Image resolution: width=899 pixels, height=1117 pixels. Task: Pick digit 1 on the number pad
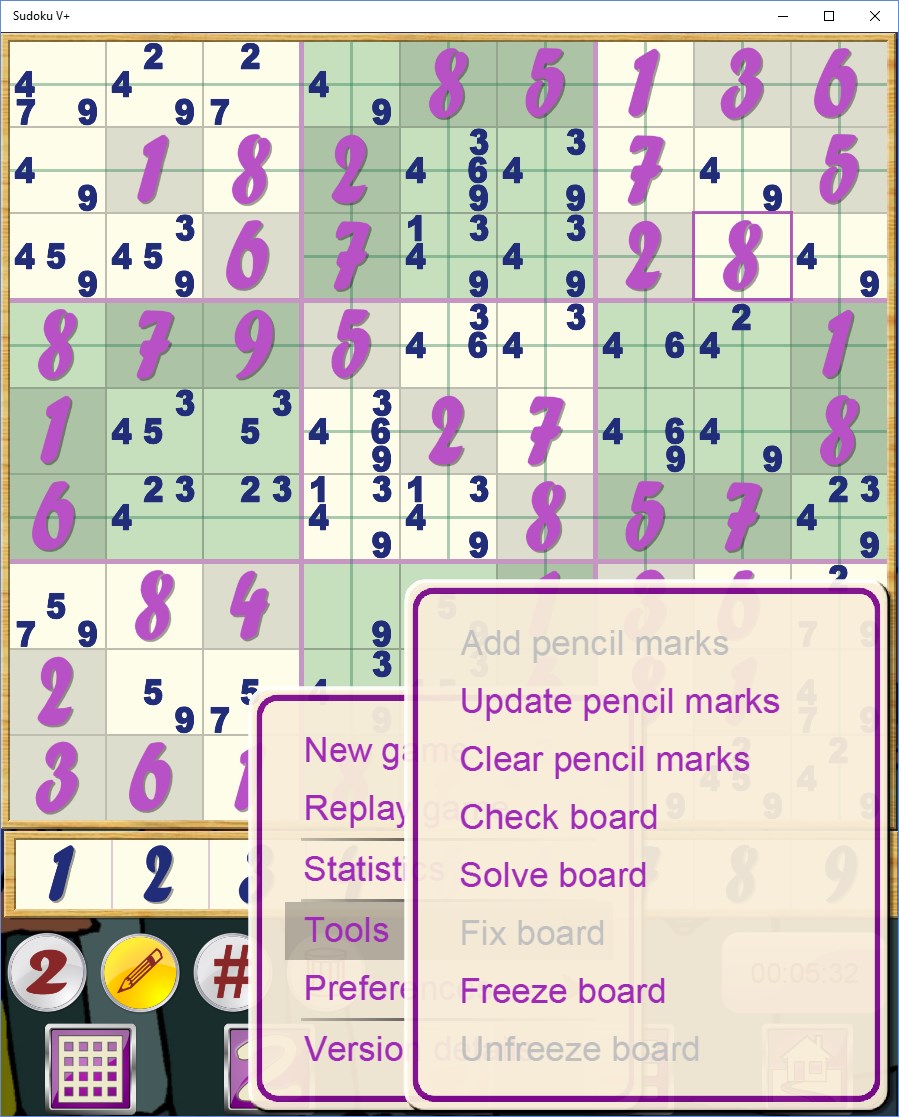click(x=60, y=872)
